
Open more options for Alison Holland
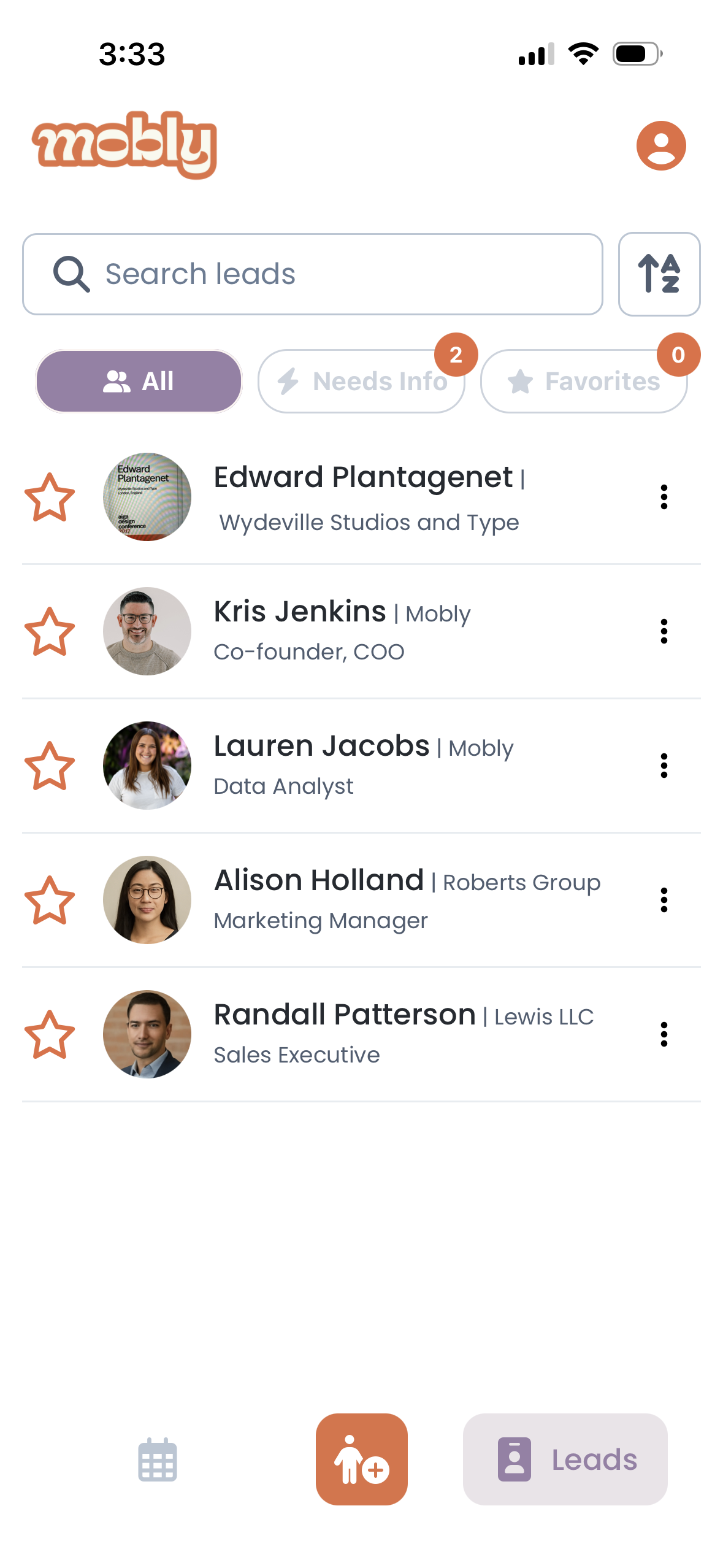664,900
